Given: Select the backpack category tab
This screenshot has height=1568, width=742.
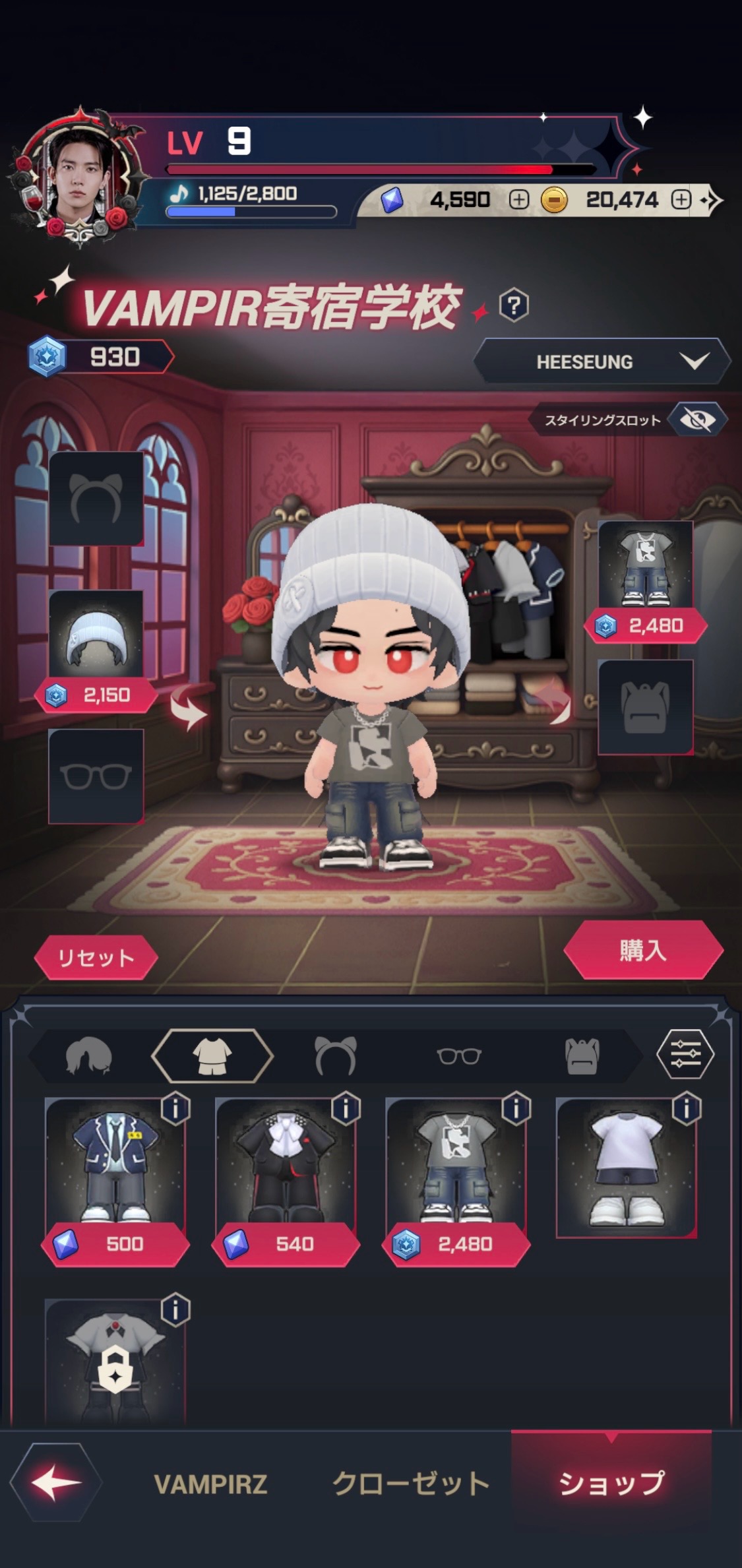Looking at the screenshot, I should [x=582, y=1056].
